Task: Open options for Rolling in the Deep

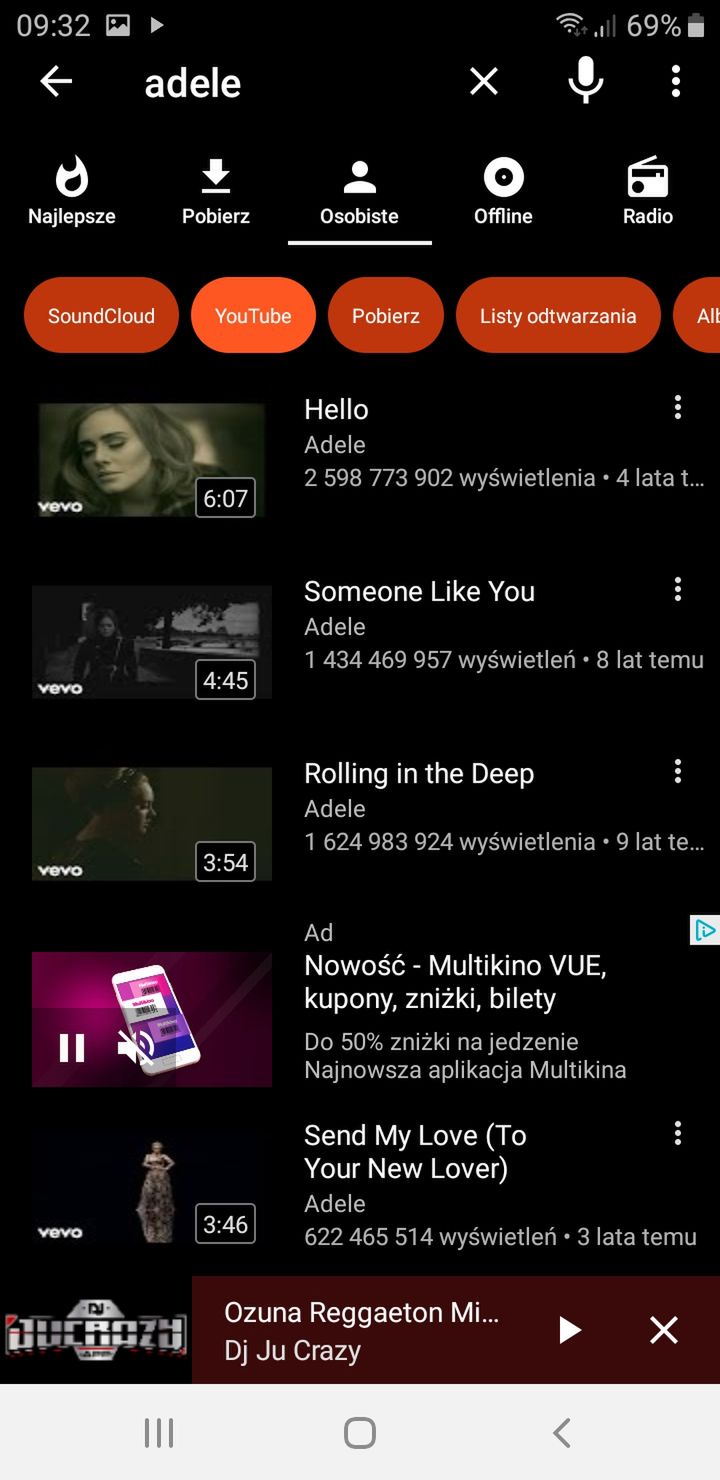Action: pyautogui.click(x=678, y=771)
